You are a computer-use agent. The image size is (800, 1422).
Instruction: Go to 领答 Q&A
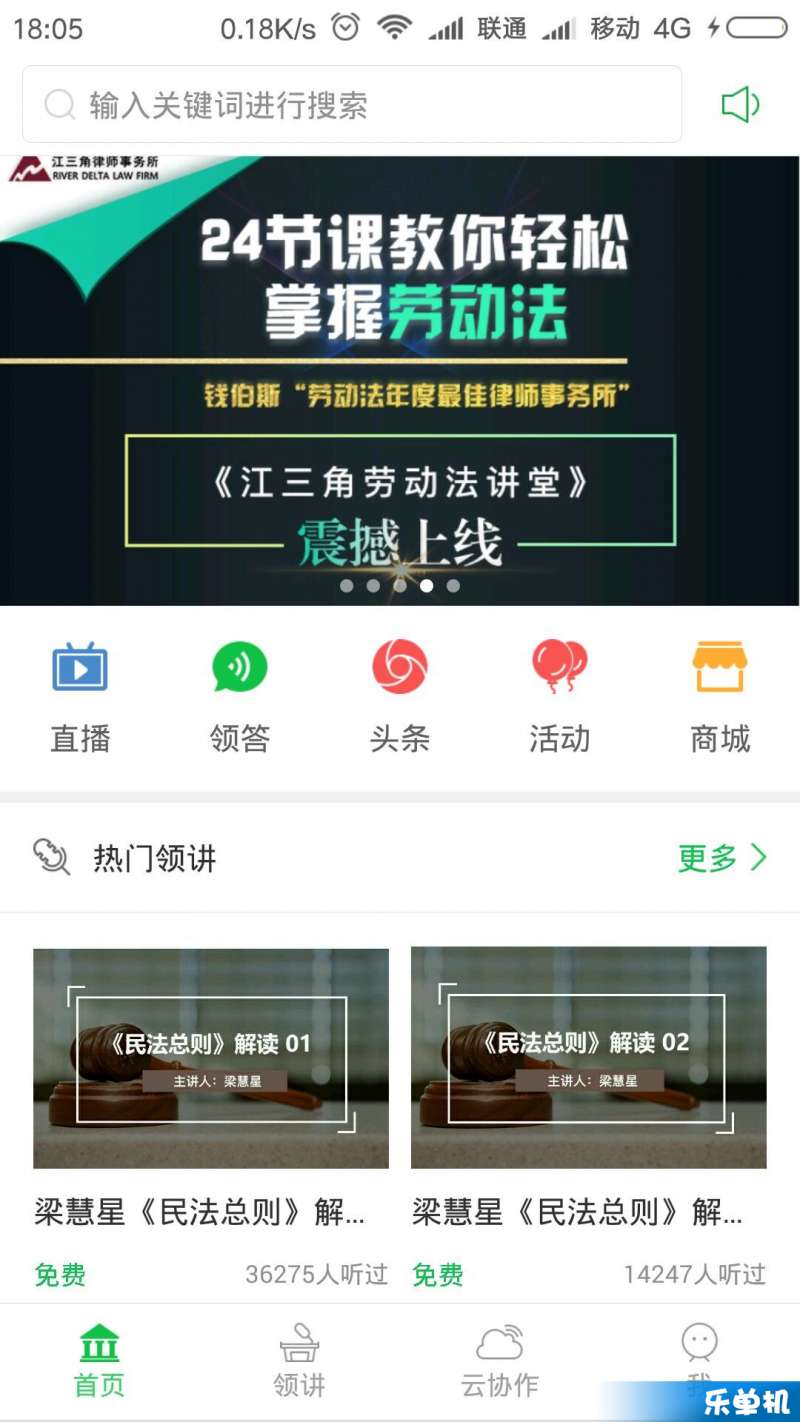(x=240, y=695)
